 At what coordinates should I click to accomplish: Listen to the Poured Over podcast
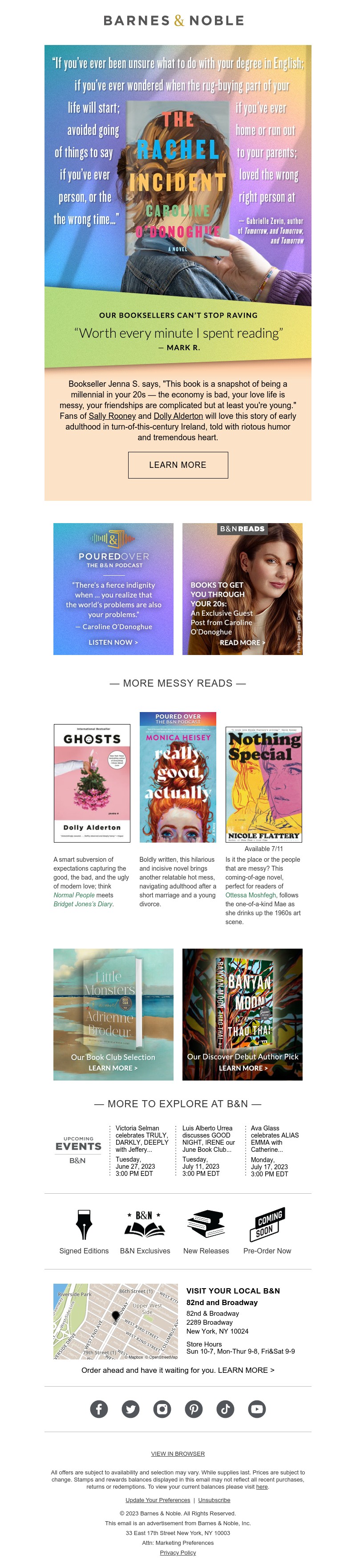[113, 642]
